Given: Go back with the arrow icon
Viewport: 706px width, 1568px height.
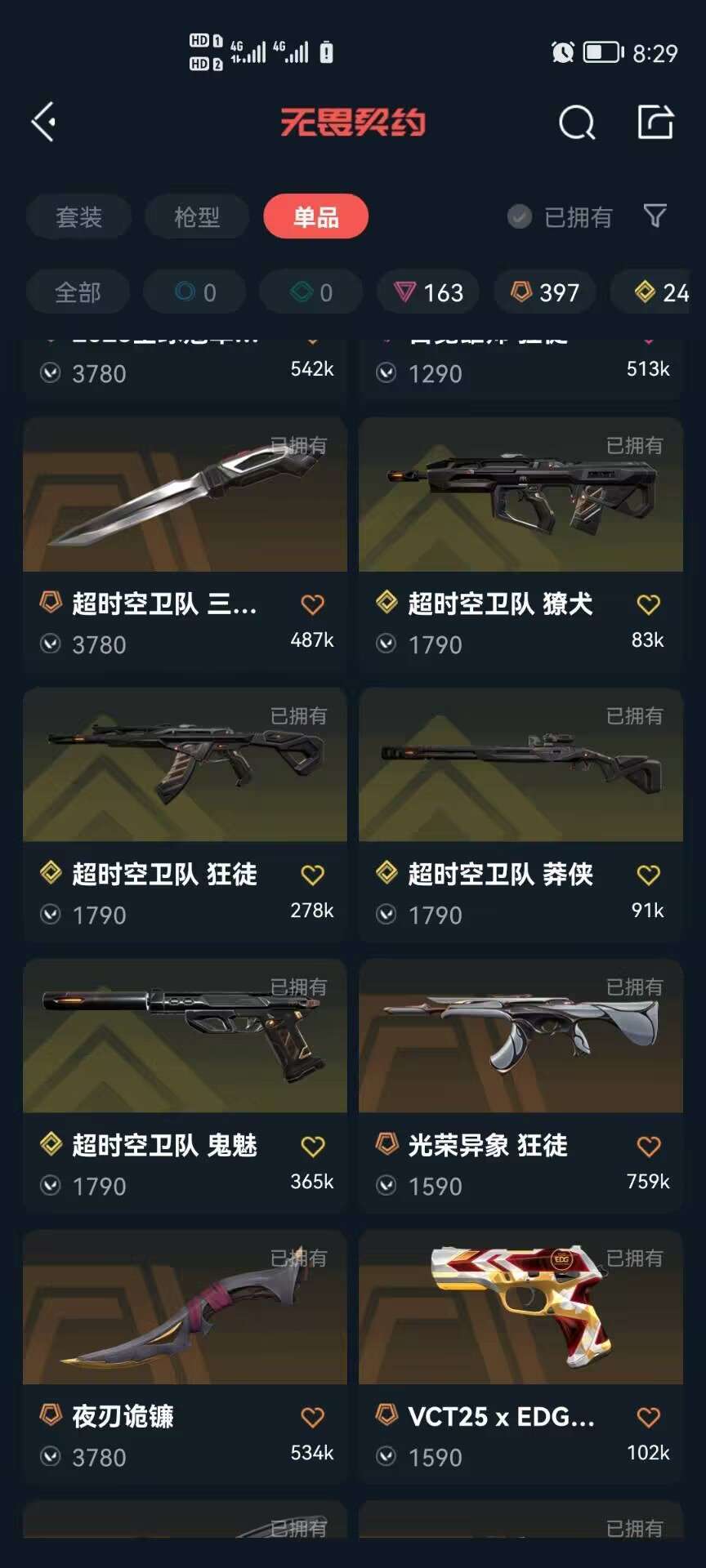Looking at the screenshot, I should [x=41, y=122].
